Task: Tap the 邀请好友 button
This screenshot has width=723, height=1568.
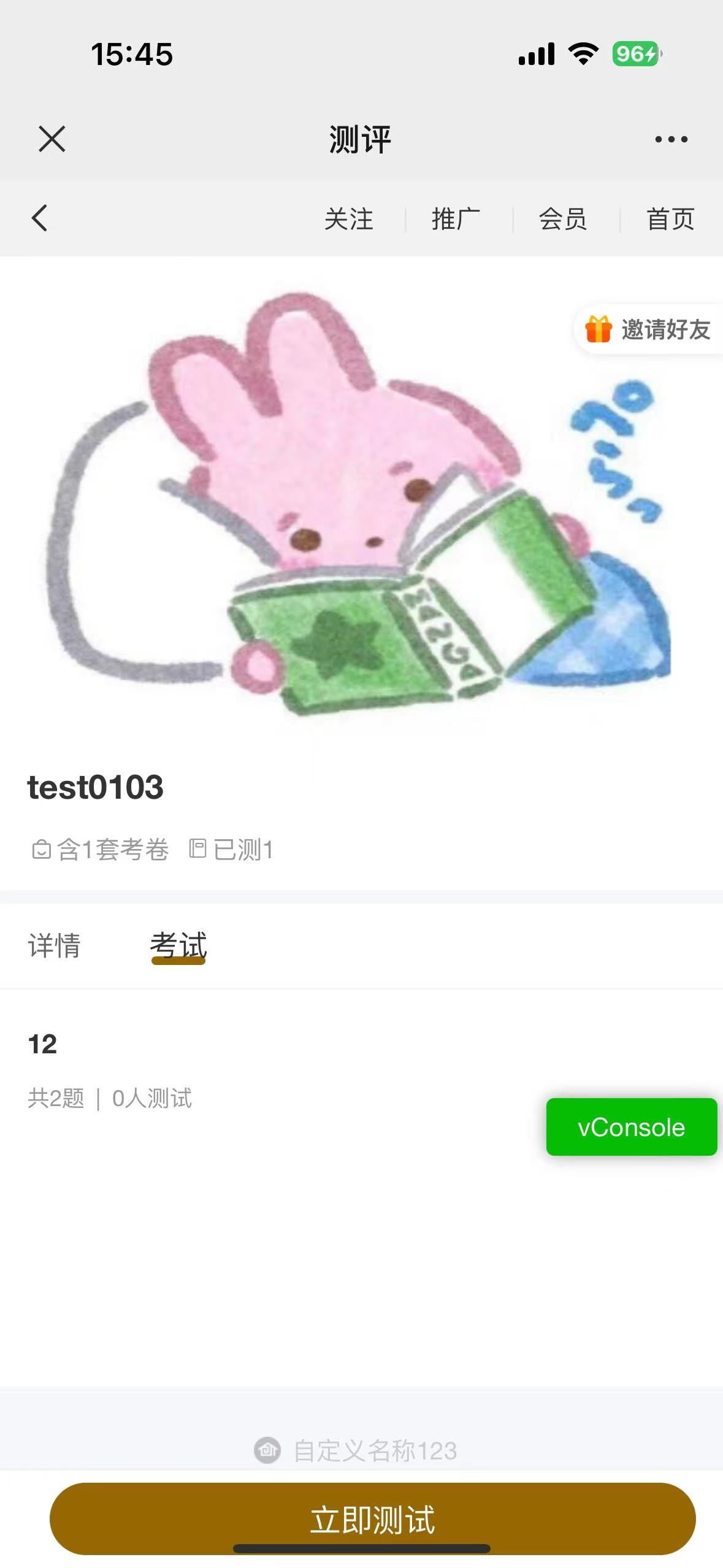Action: coord(650,329)
